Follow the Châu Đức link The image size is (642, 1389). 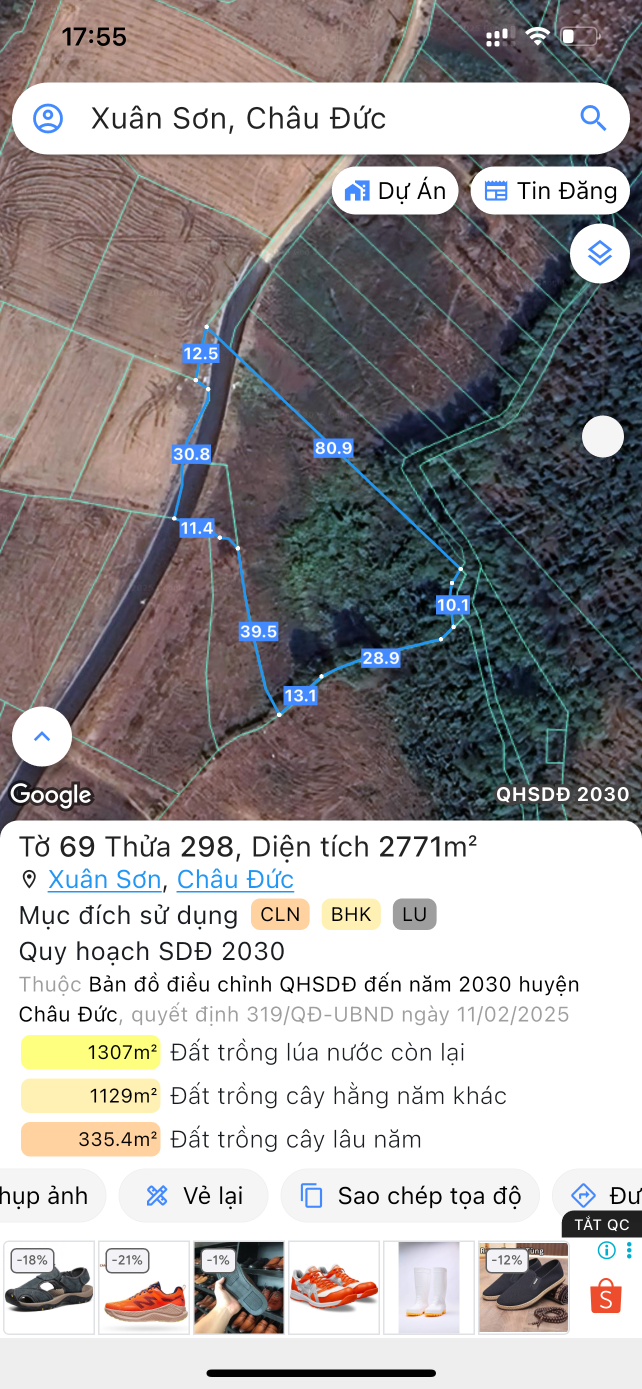[x=235, y=880]
